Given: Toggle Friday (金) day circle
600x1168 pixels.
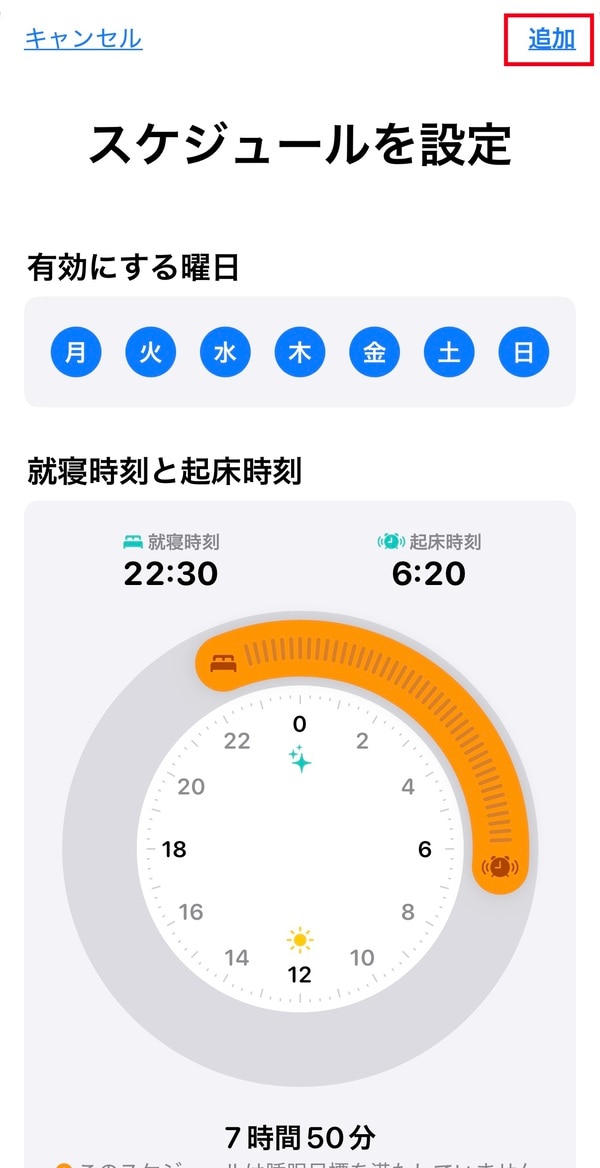Looking at the screenshot, I should [374, 352].
